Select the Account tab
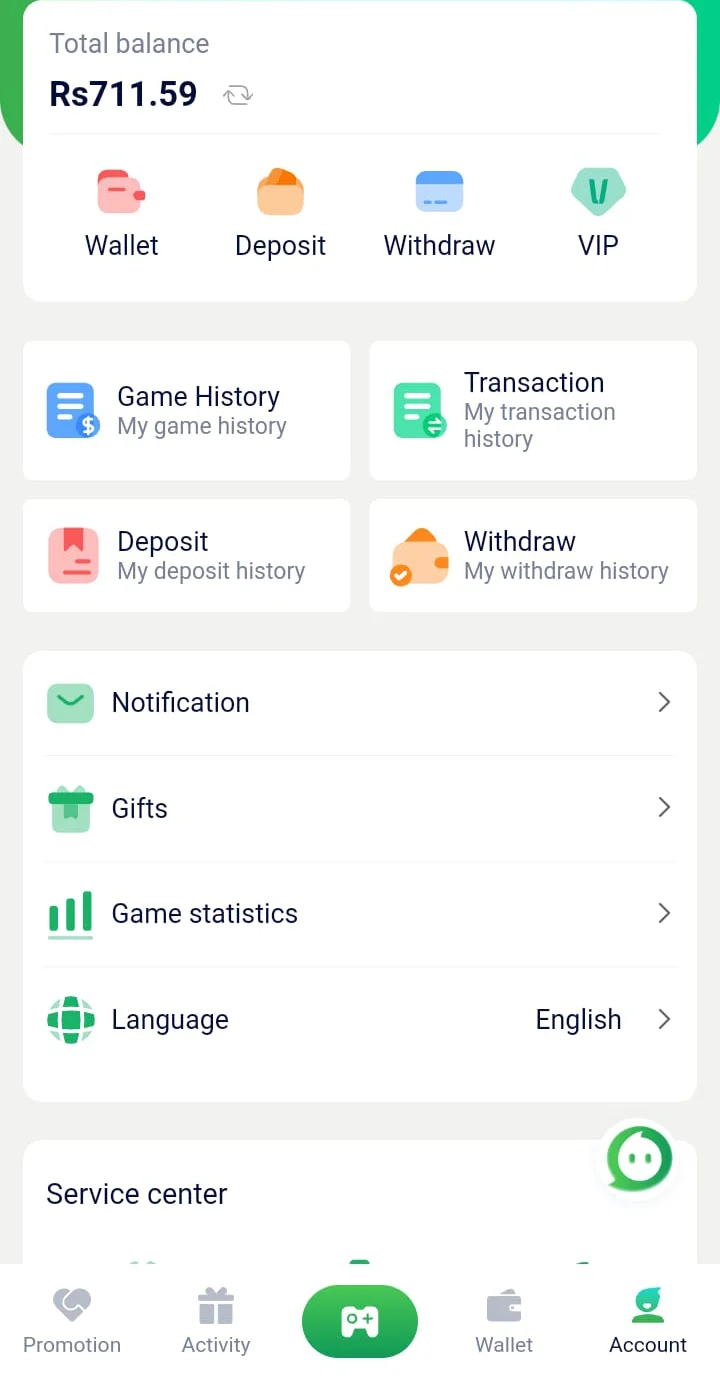 point(648,1321)
